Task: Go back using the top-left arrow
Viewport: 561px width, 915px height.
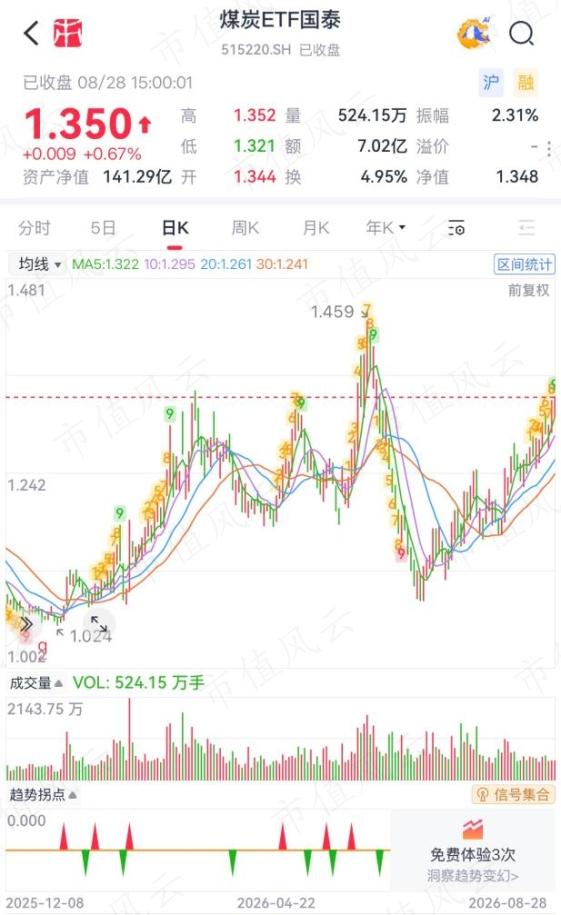Action: click(x=32, y=33)
